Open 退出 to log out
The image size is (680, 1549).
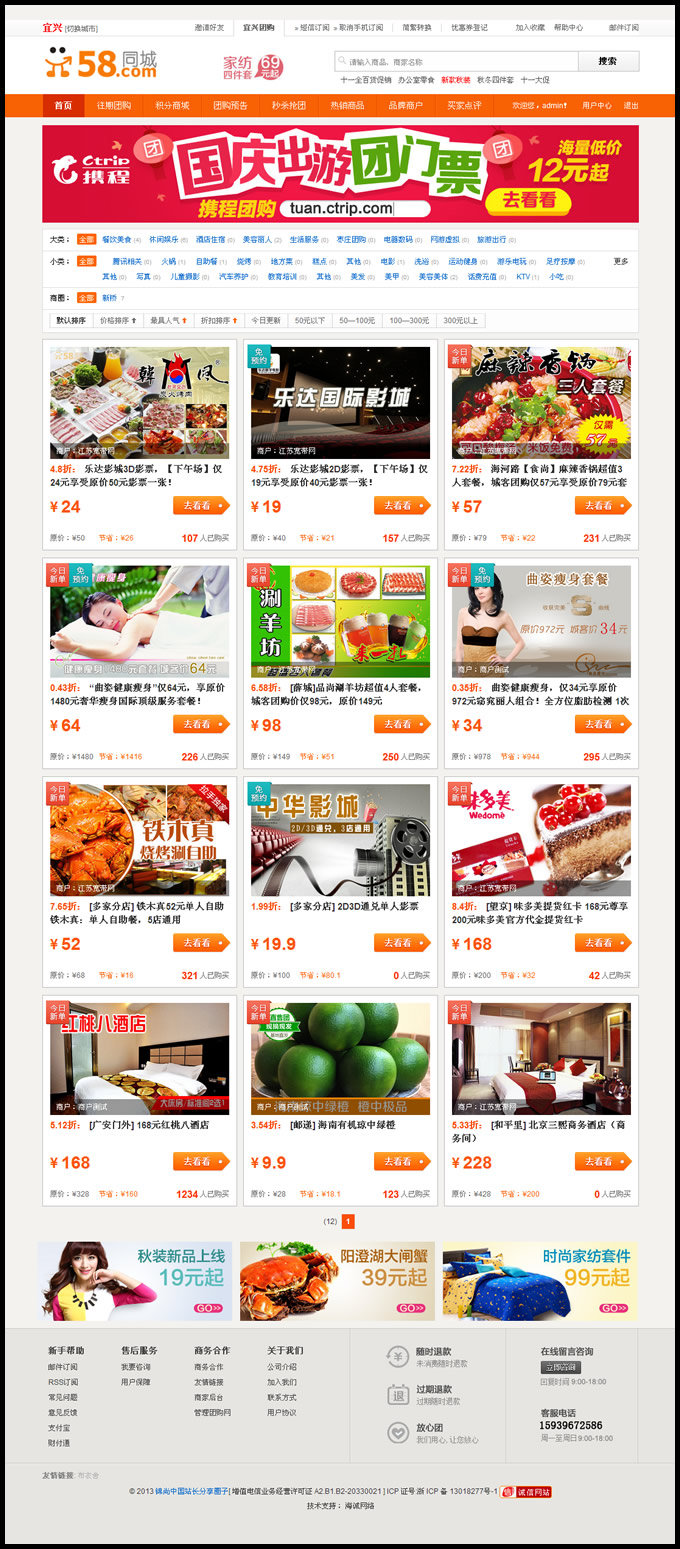[x=631, y=105]
